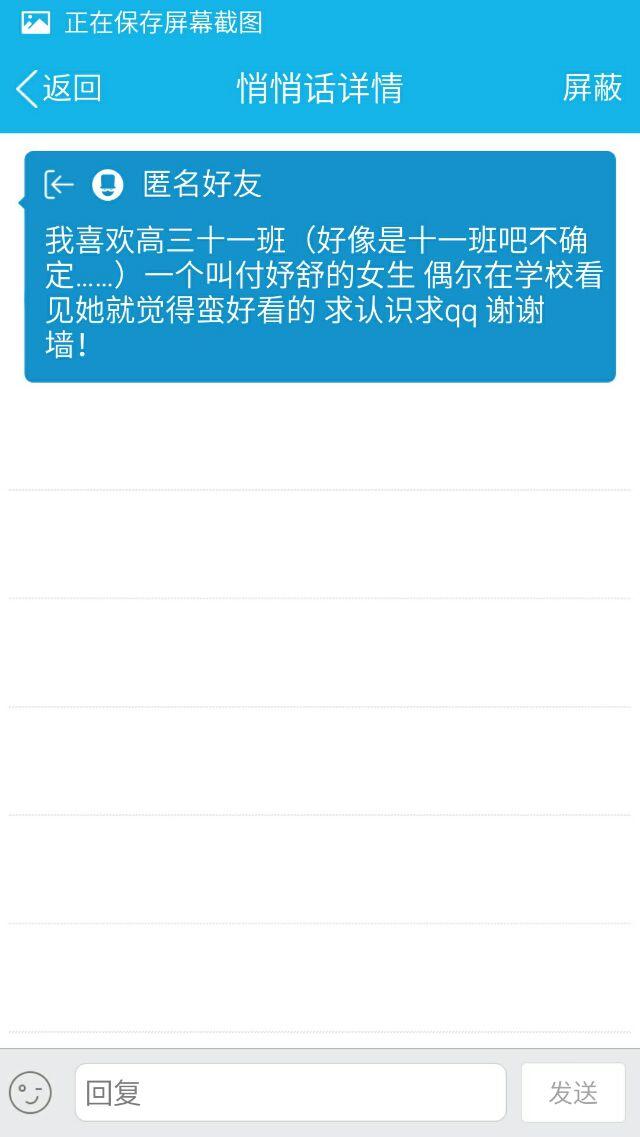Focus the 回复 reply field
Image resolution: width=640 pixels, height=1137 pixels.
290,1092
